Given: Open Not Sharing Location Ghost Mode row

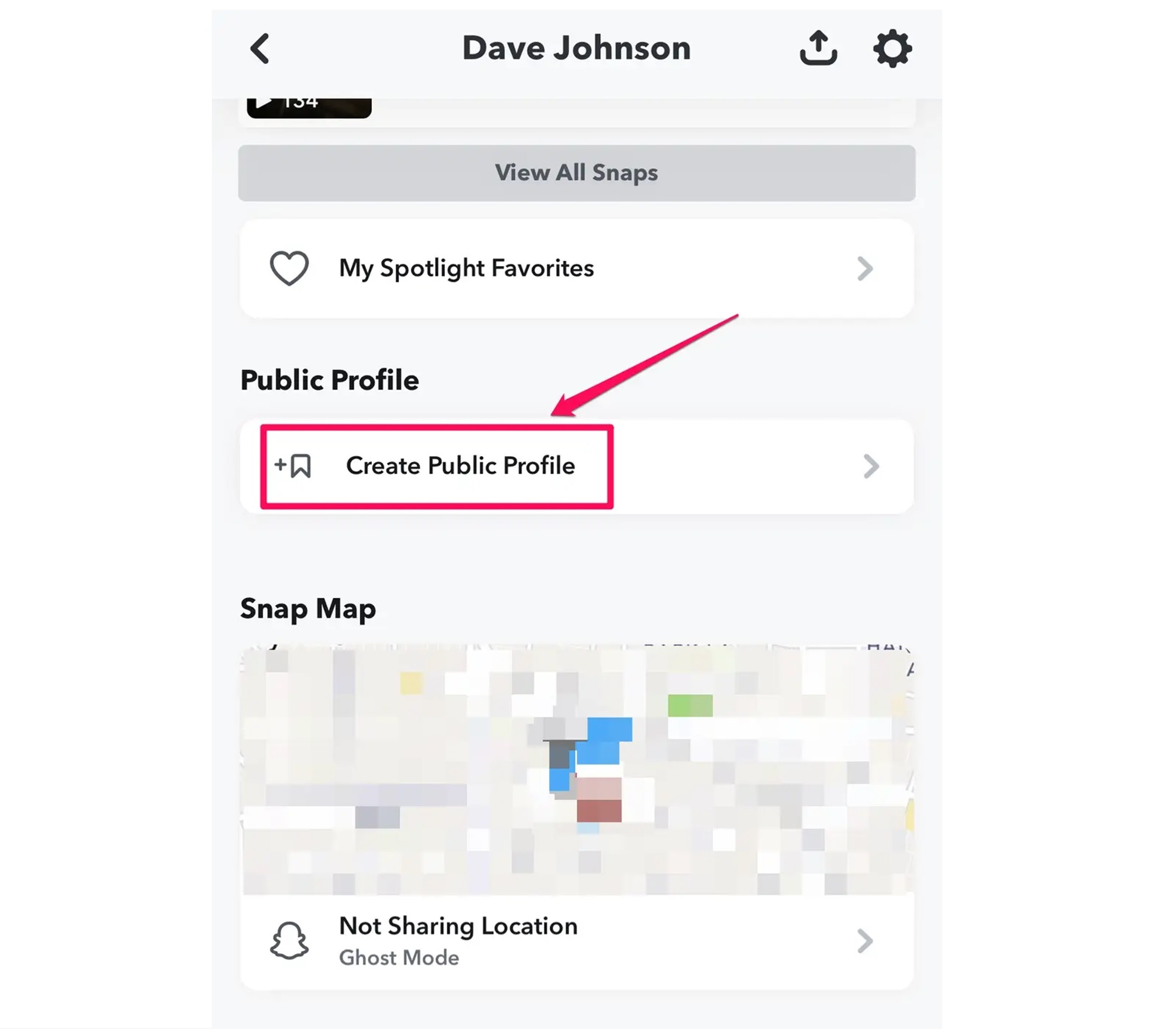Looking at the screenshot, I should 576,941.
